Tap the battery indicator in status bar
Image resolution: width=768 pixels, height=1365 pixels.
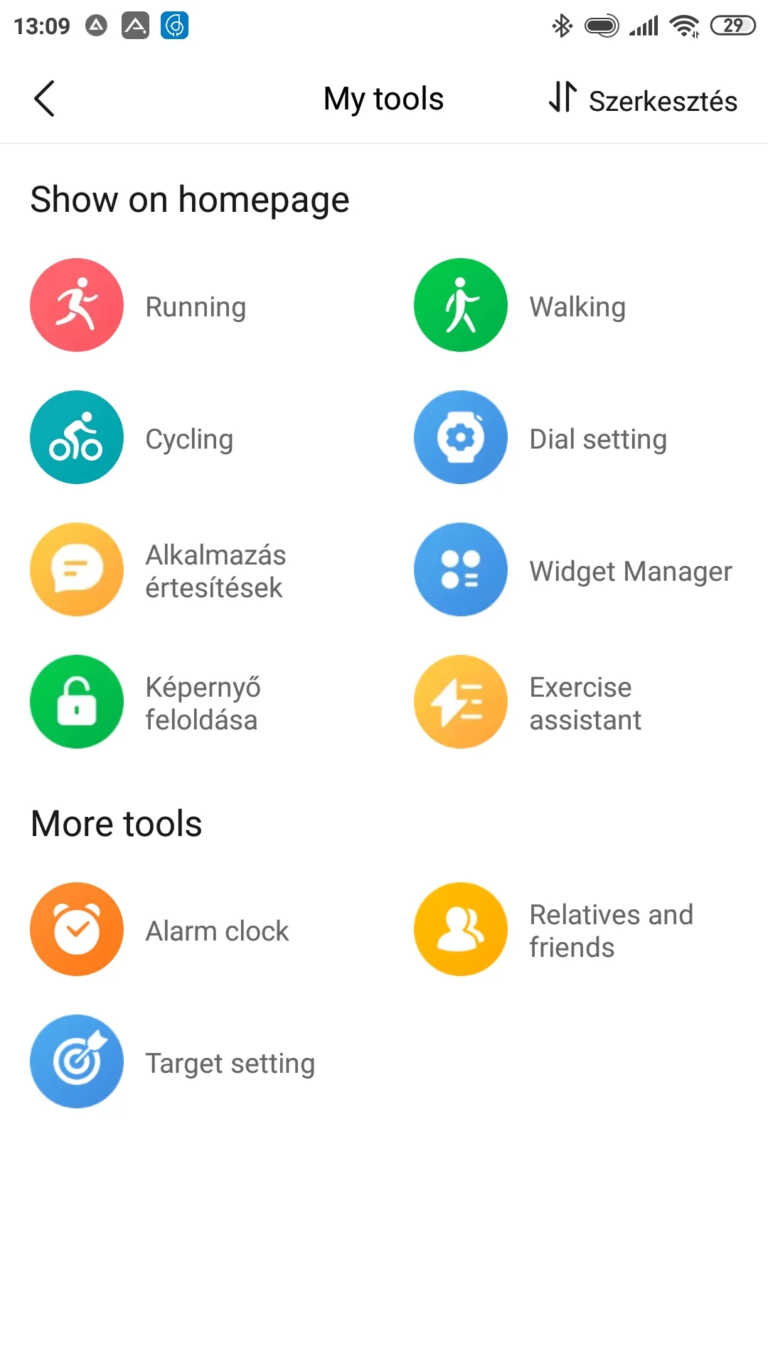point(732,25)
